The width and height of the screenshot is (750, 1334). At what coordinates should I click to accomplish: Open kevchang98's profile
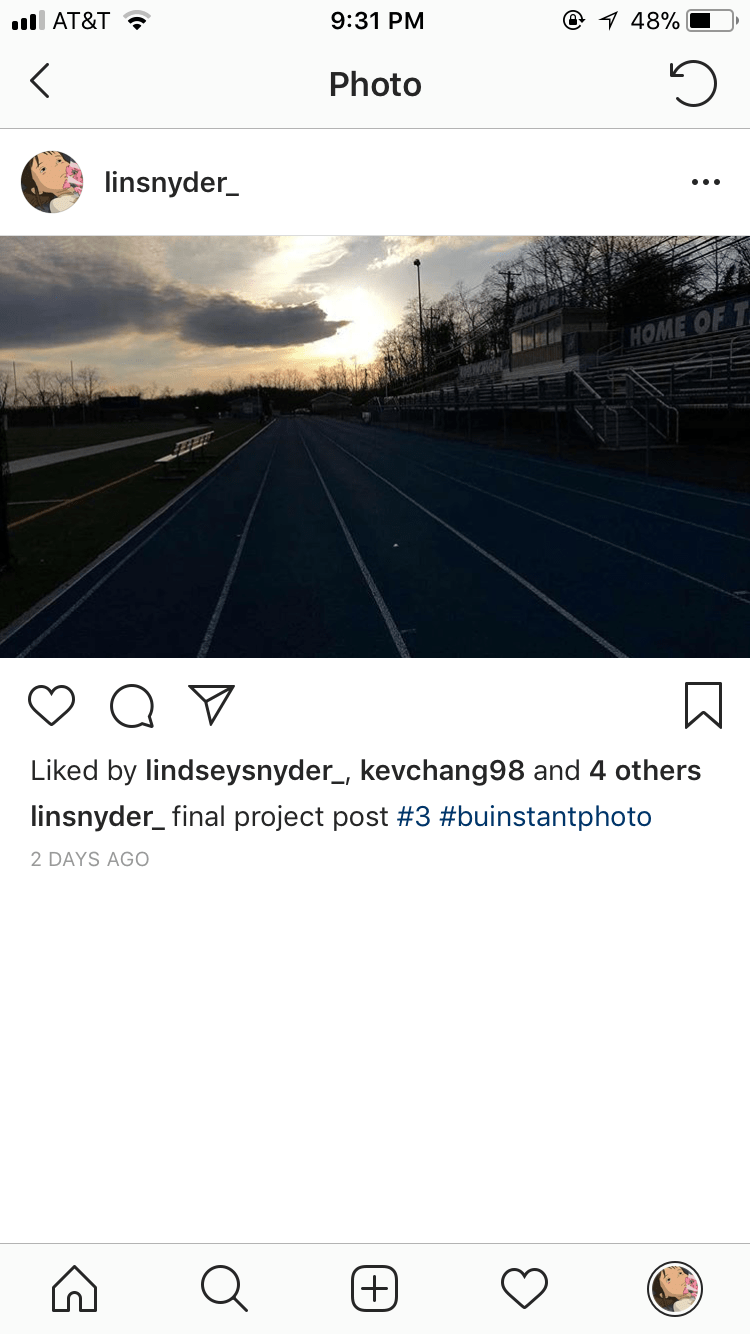coord(442,771)
